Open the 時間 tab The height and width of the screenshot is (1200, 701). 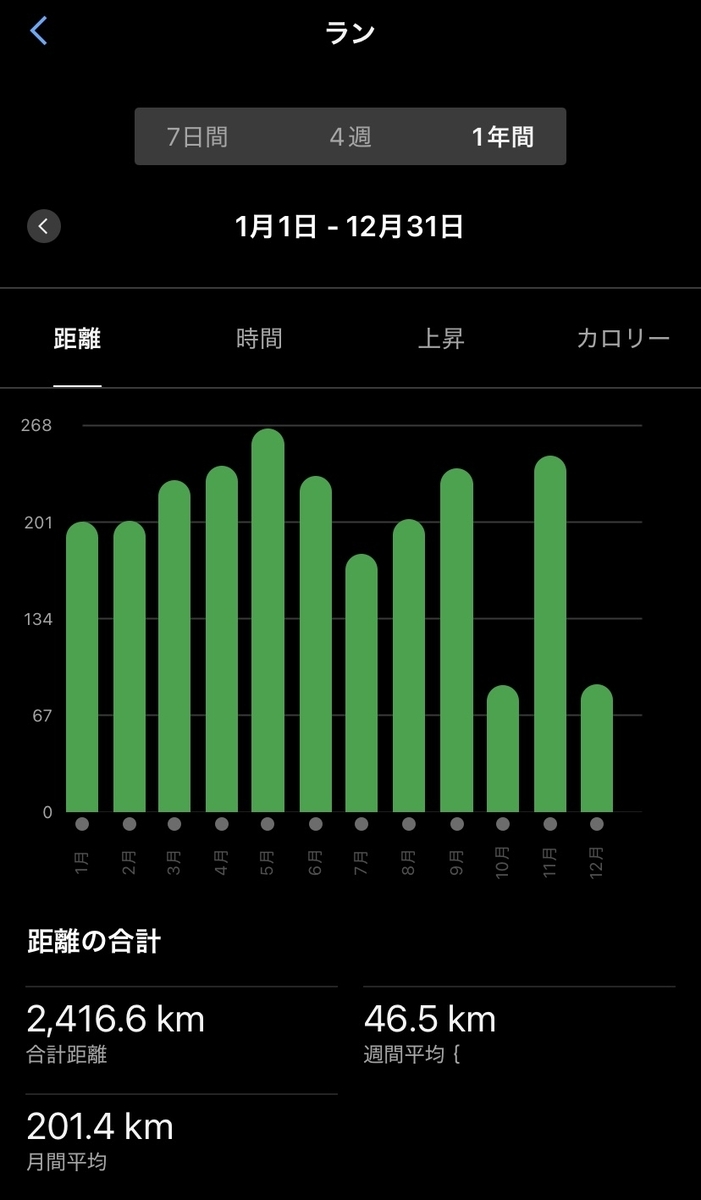click(x=259, y=339)
